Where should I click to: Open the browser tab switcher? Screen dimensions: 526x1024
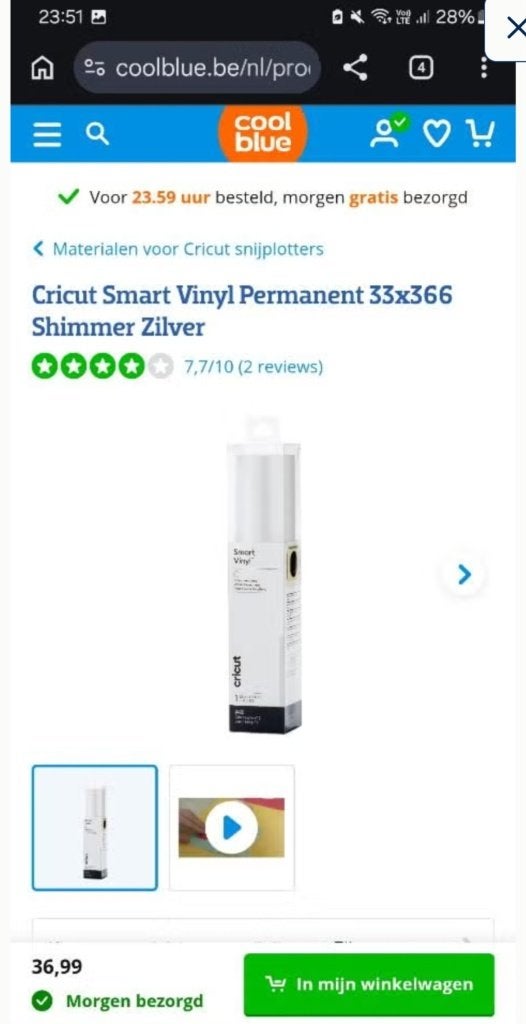pos(421,68)
